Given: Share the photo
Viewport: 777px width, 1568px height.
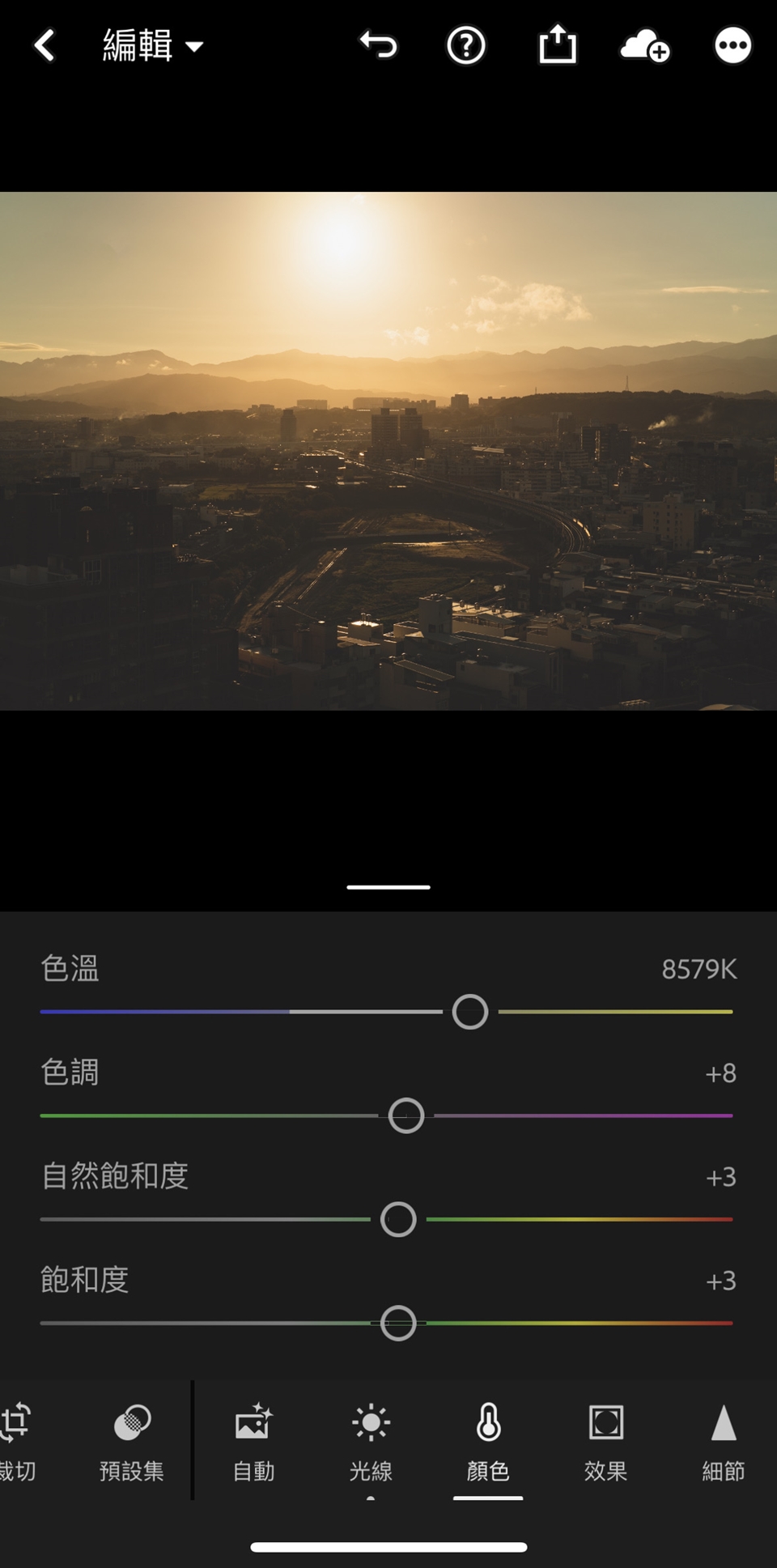Looking at the screenshot, I should [x=557, y=45].
